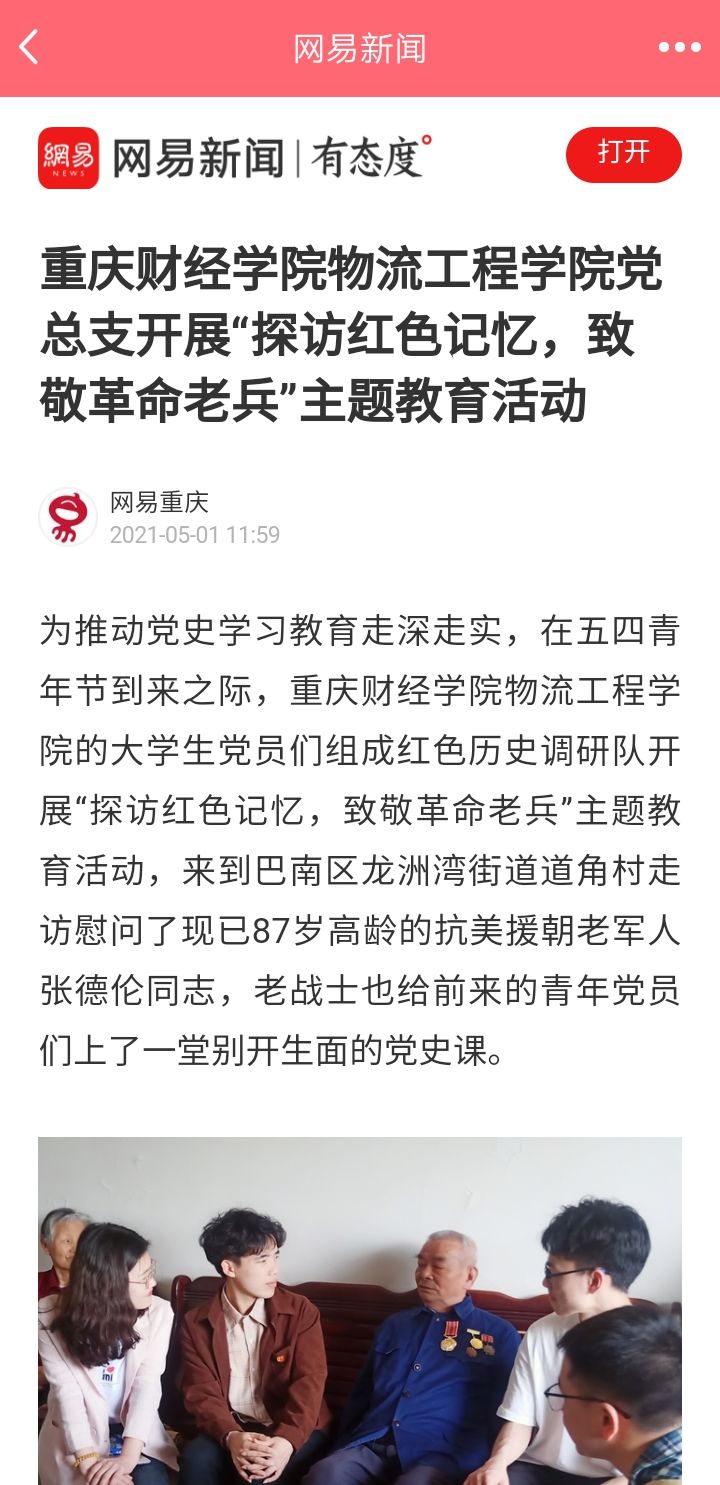Tap the red 打开 button

pos(623,154)
